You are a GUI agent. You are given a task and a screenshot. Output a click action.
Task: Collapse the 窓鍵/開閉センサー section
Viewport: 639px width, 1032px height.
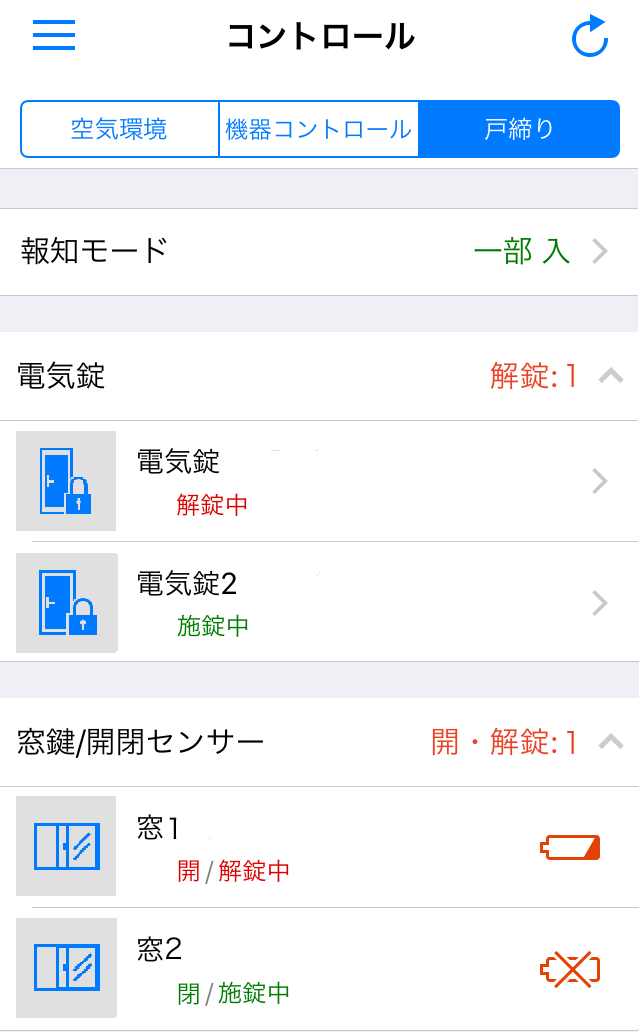click(x=610, y=742)
